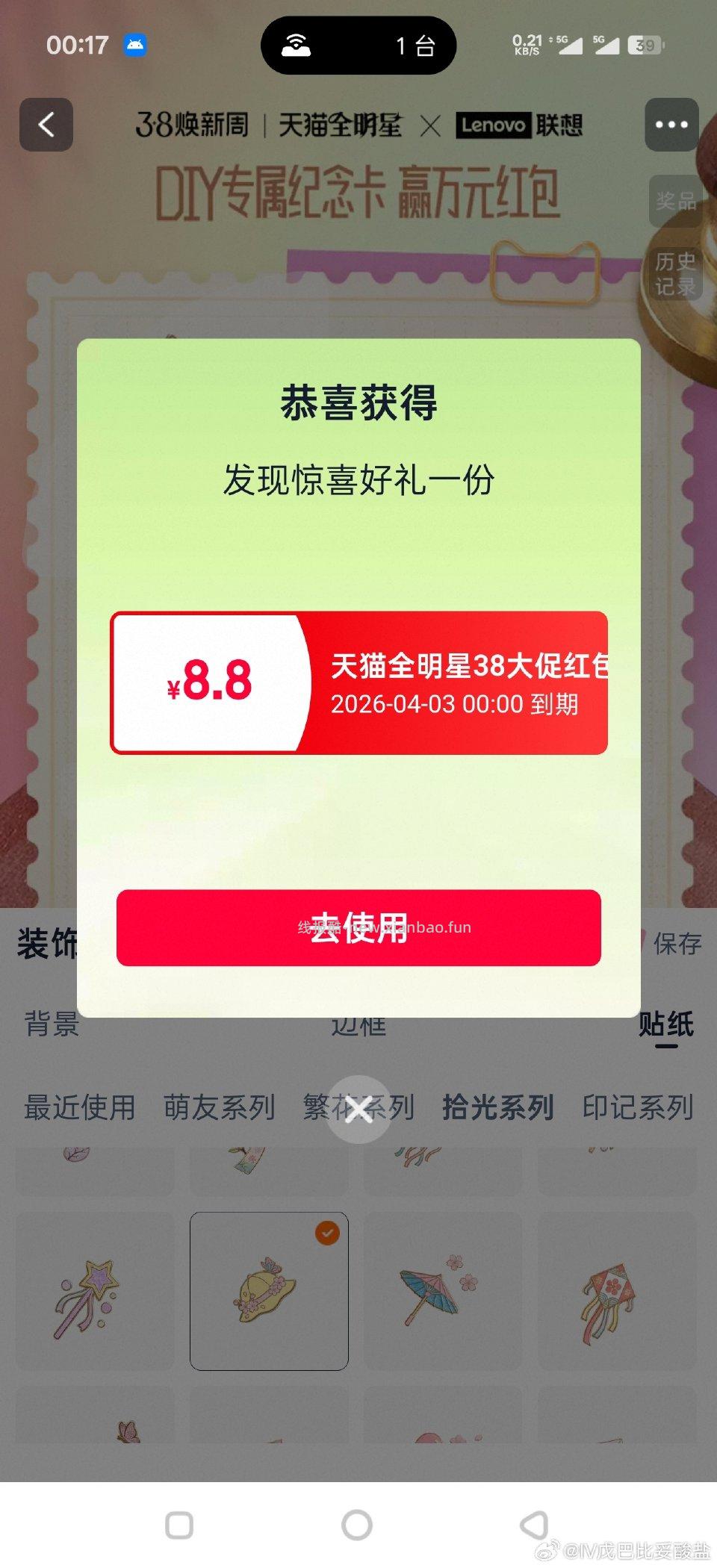Image resolution: width=717 pixels, height=1568 pixels.
Task: Tap the back arrow at top left
Action: (46, 125)
